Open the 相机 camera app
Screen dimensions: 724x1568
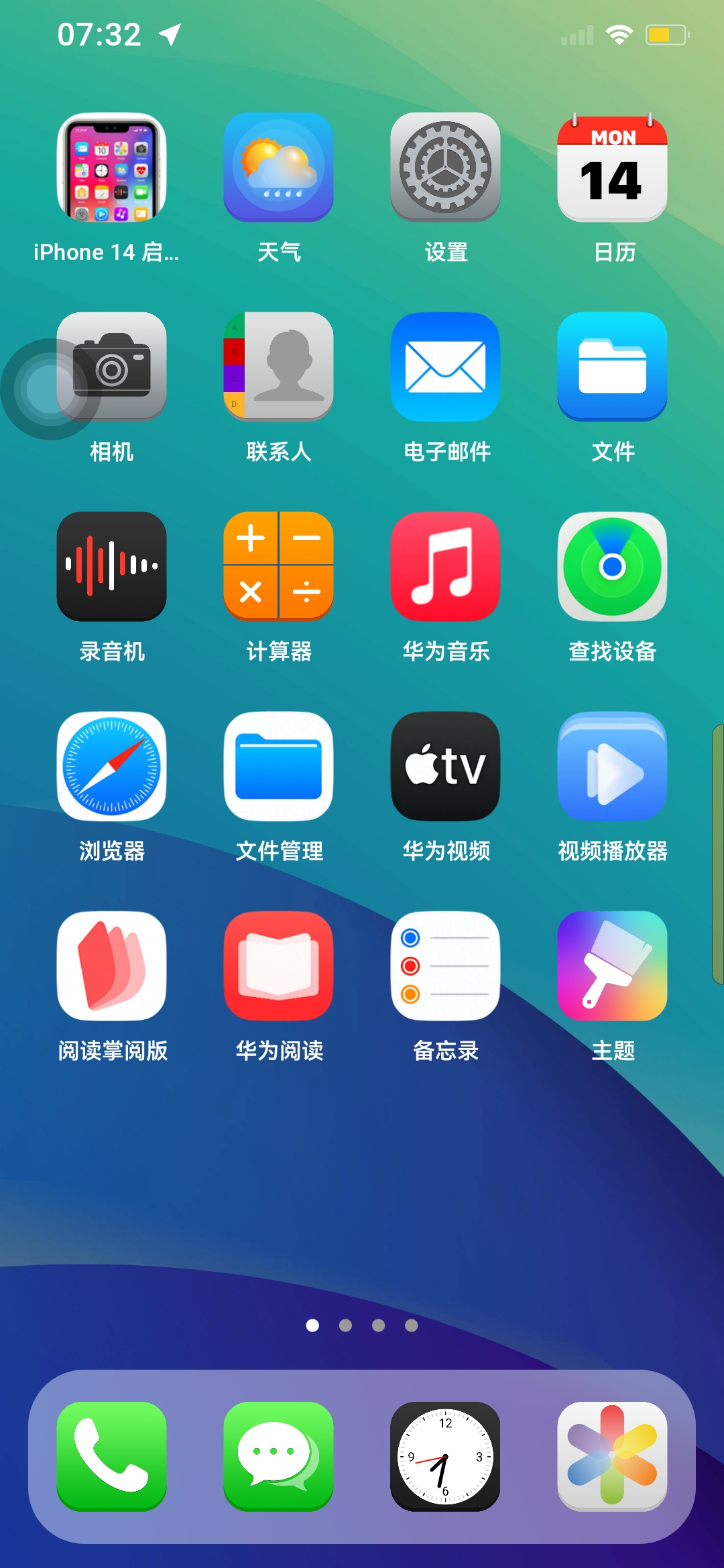pos(111,367)
